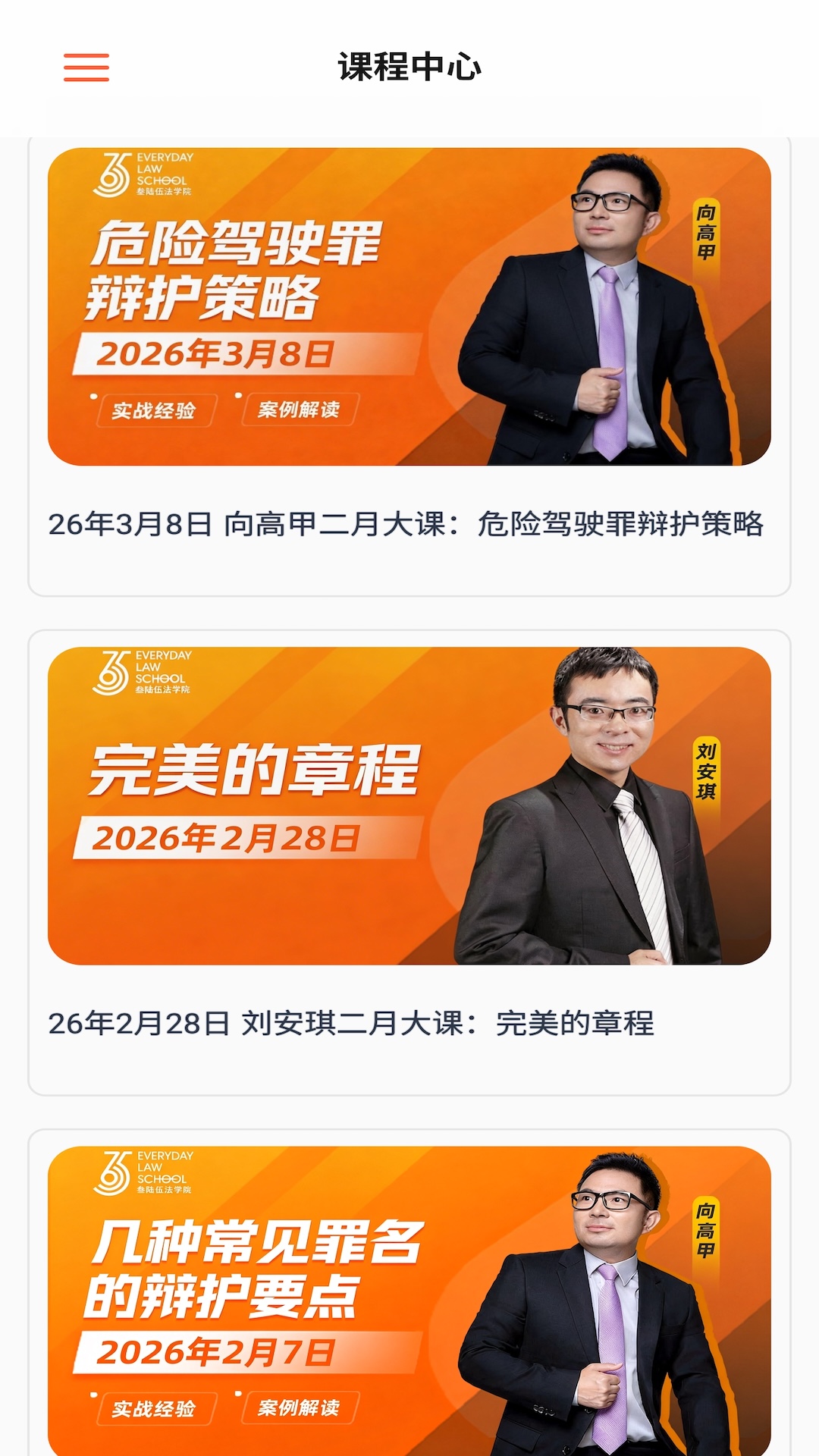Select the 实战经验 badge on first course
Image resolution: width=819 pixels, height=1456 pixels.
click(x=155, y=411)
